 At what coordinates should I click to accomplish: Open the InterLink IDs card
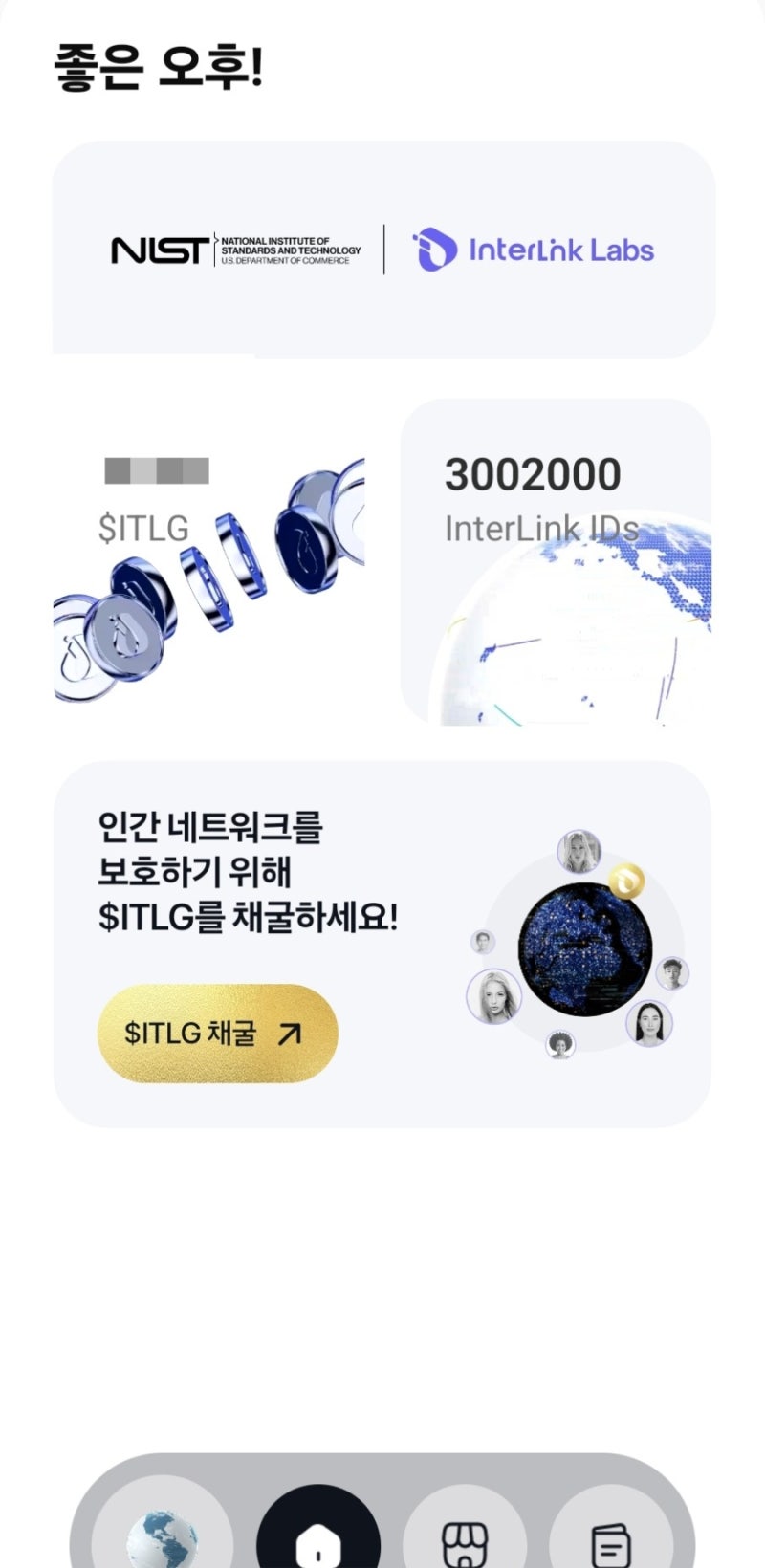click(556, 562)
